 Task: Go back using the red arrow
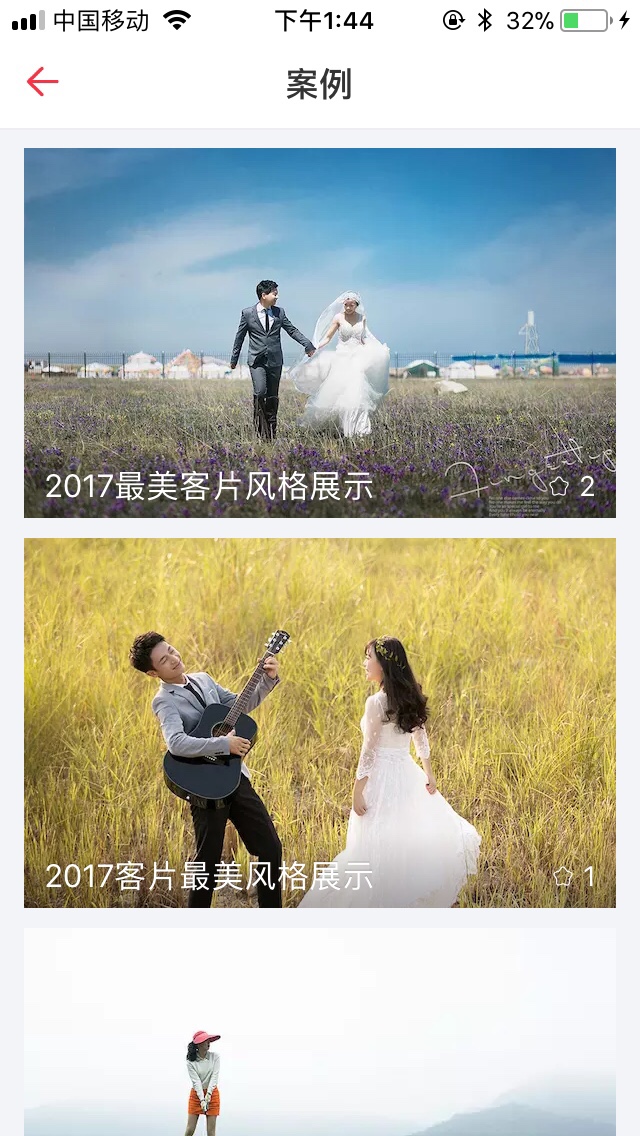point(42,82)
